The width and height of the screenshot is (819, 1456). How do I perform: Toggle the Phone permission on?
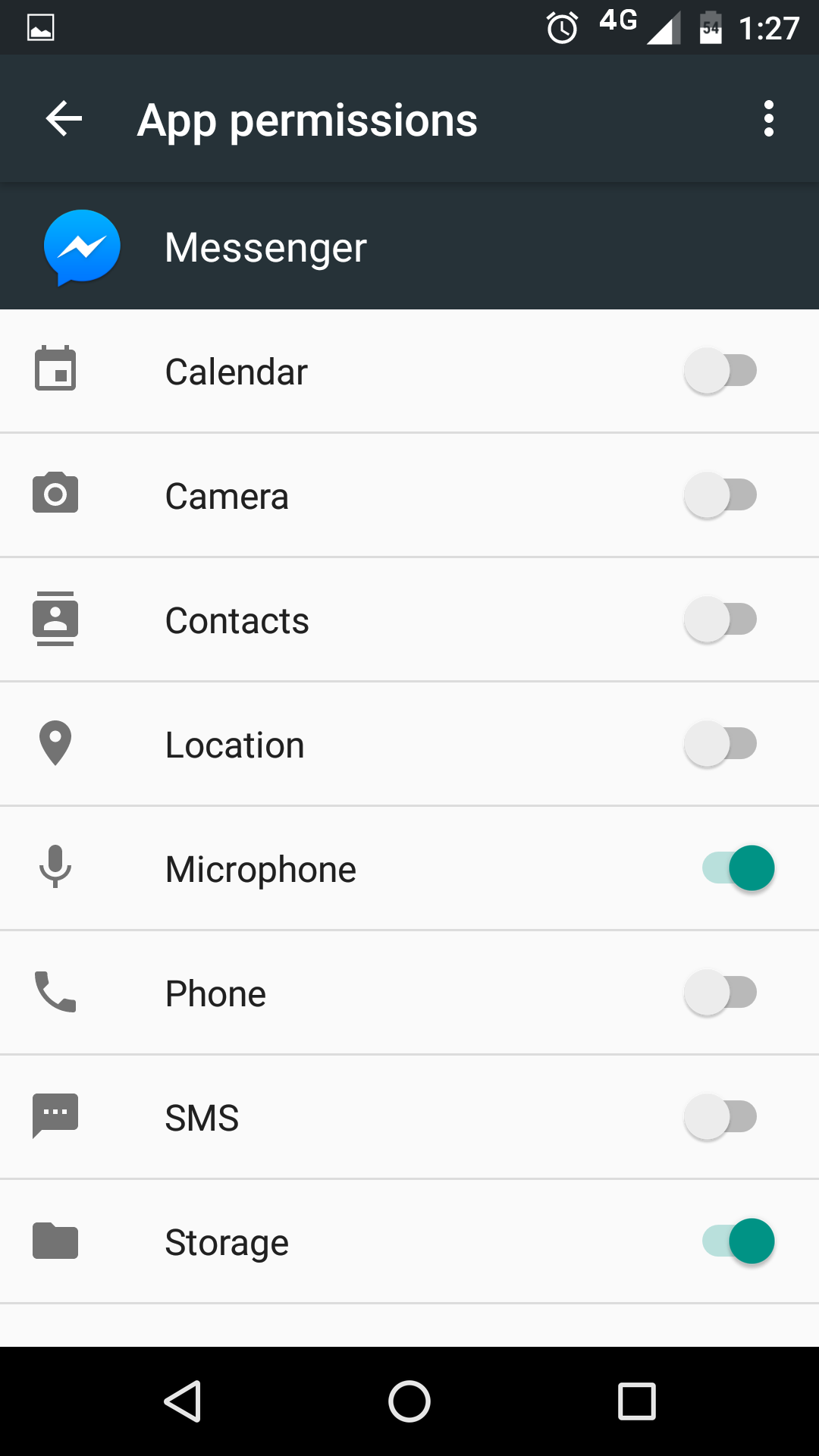click(720, 993)
